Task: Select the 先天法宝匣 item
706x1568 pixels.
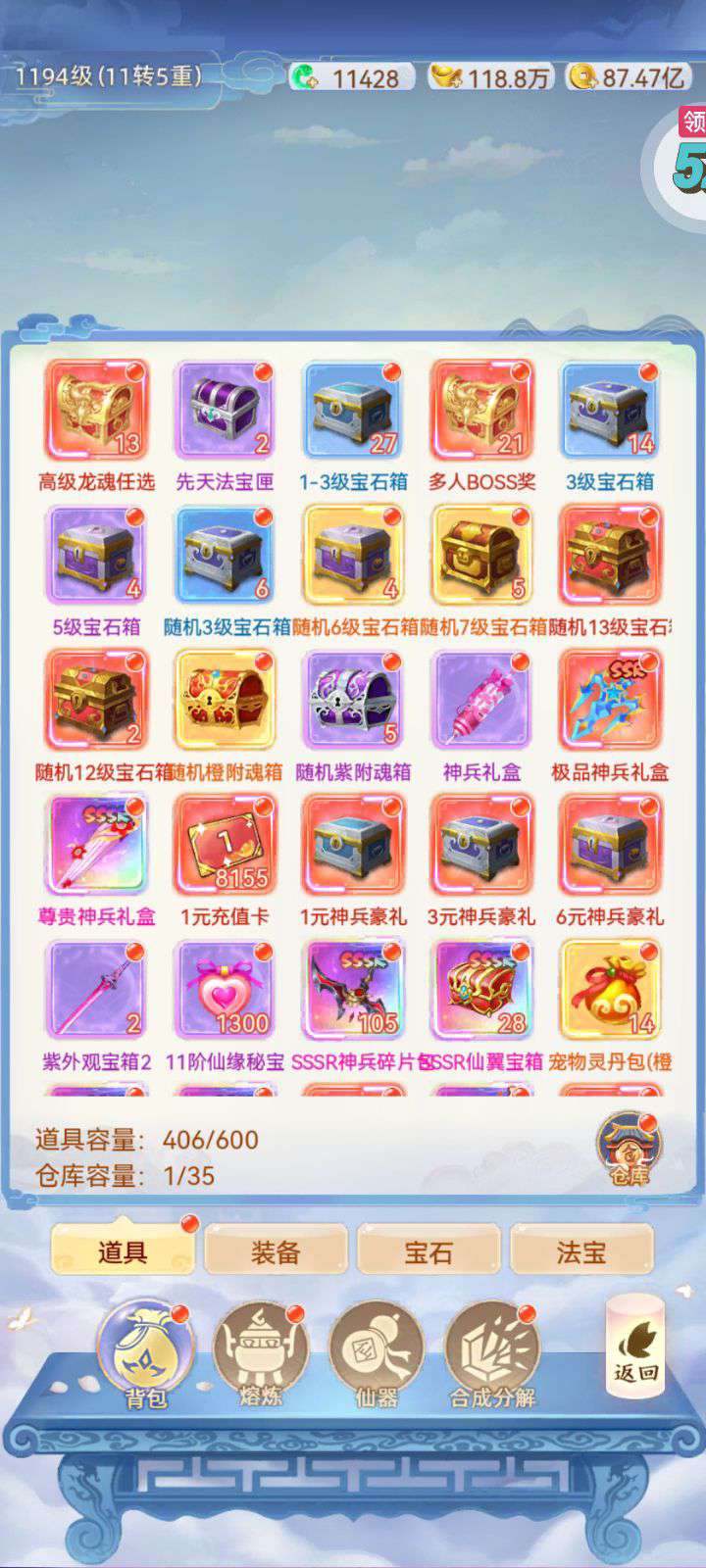Action: (x=225, y=412)
